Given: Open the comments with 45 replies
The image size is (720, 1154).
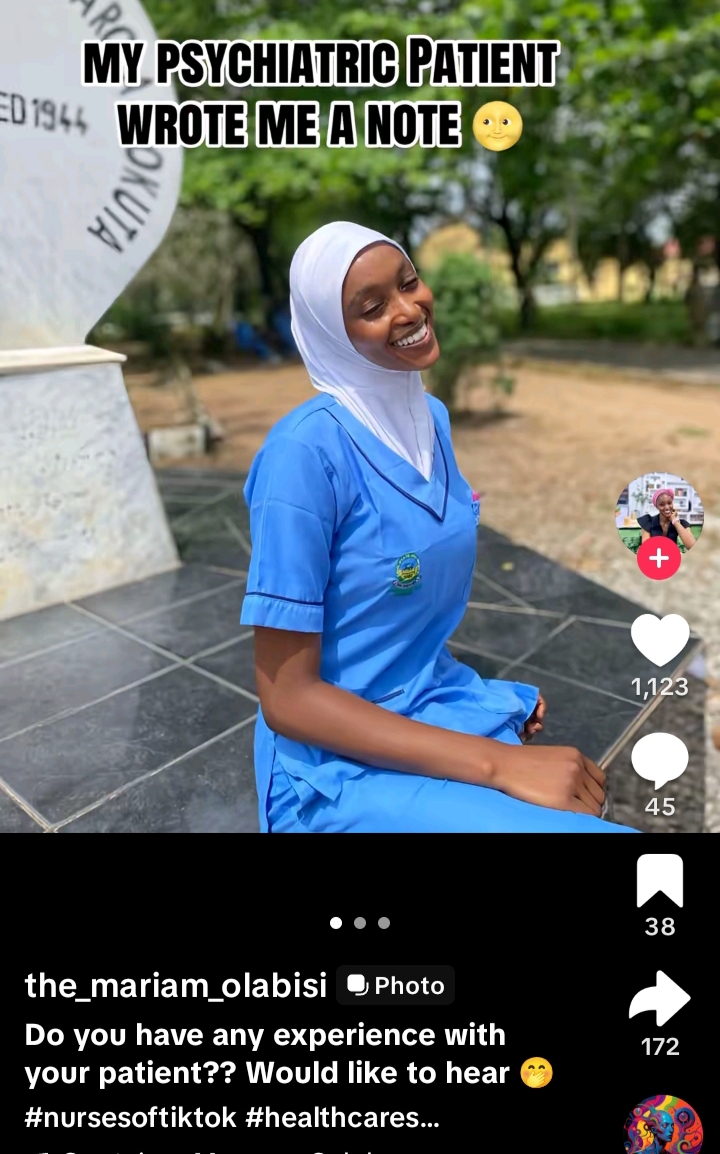Looking at the screenshot, I should tap(659, 762).
